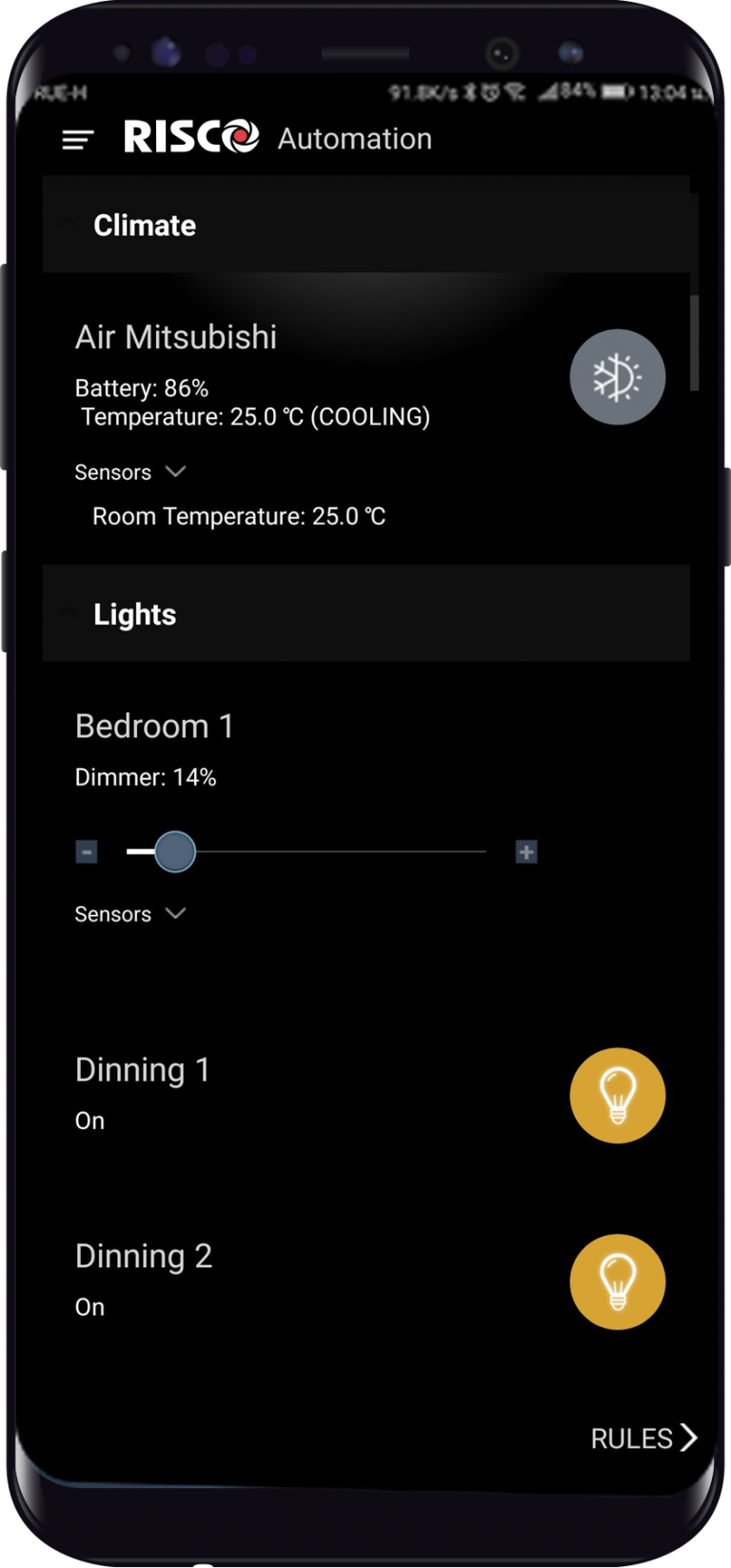Toggle the Dinning 1 light bulb icon
731x1568 pixels.
[x=617, y=1096]
